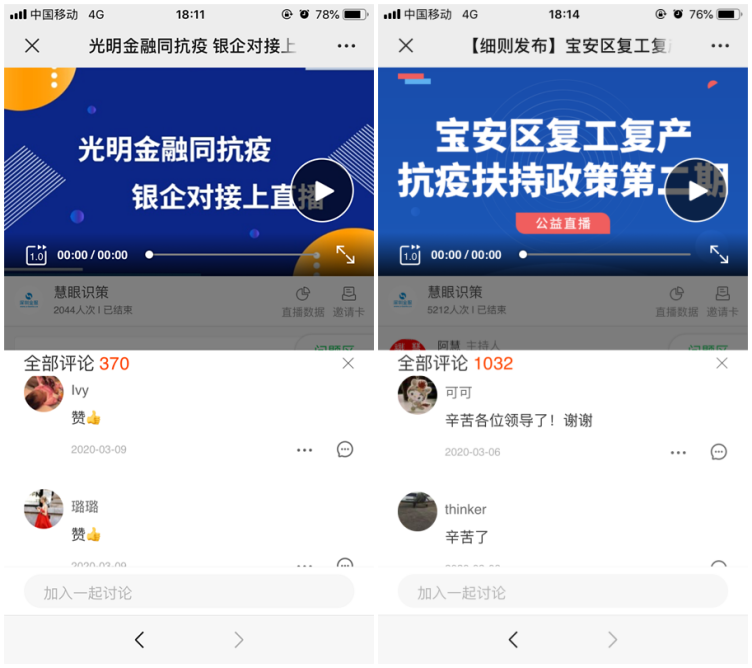
Task: Open overflow menu of 【细则发布】宝安区 page
Action: pos(720,46)
